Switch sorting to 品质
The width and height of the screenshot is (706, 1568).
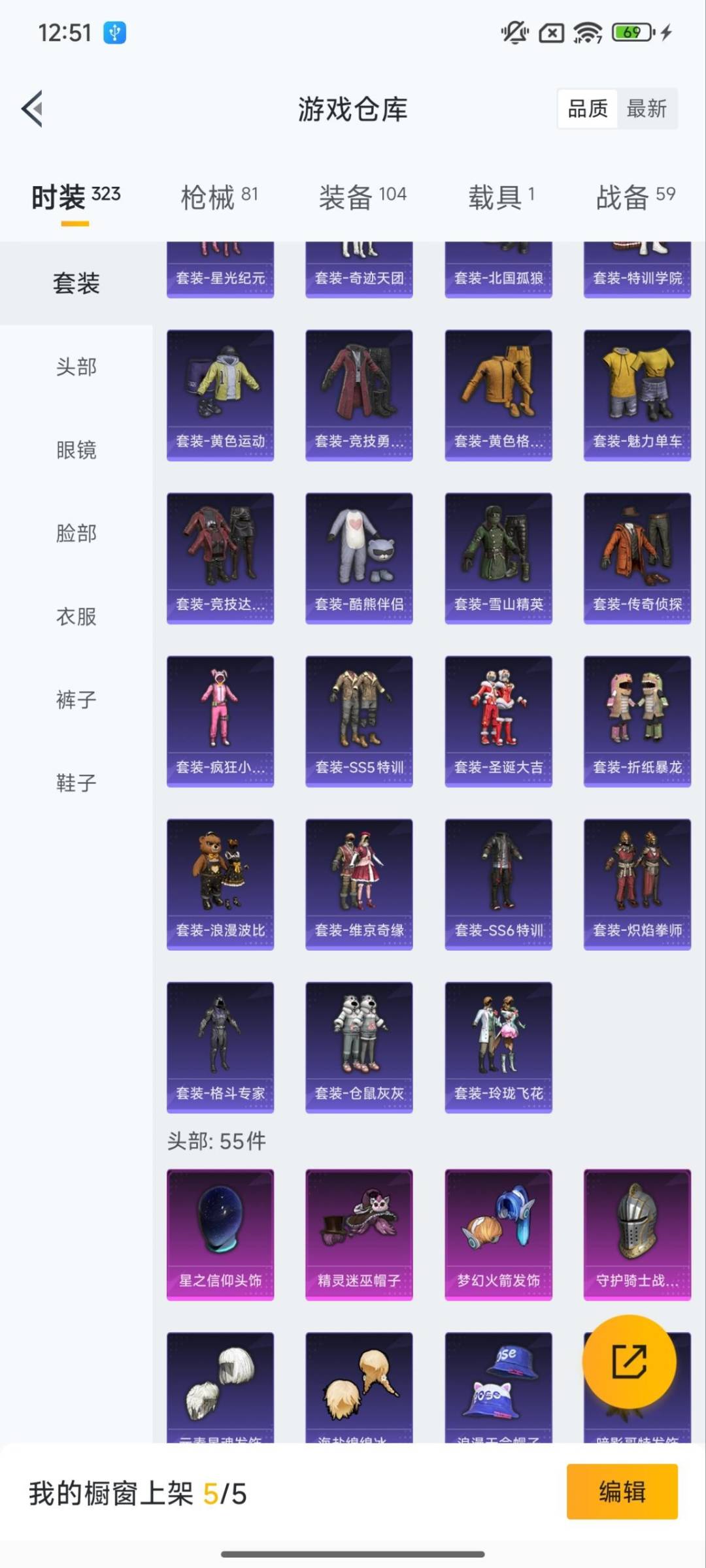(587, 108)
